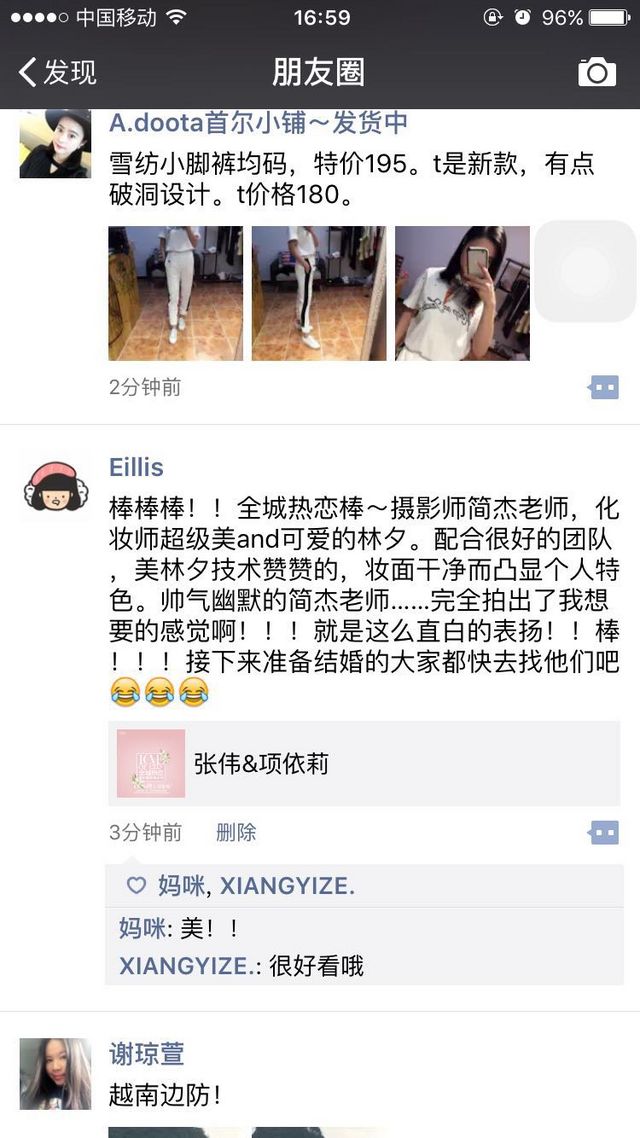The height and width of the screenshot is (1138, 640).
Task: Open comment menu under A.doota post
Action: coord(603,388)
